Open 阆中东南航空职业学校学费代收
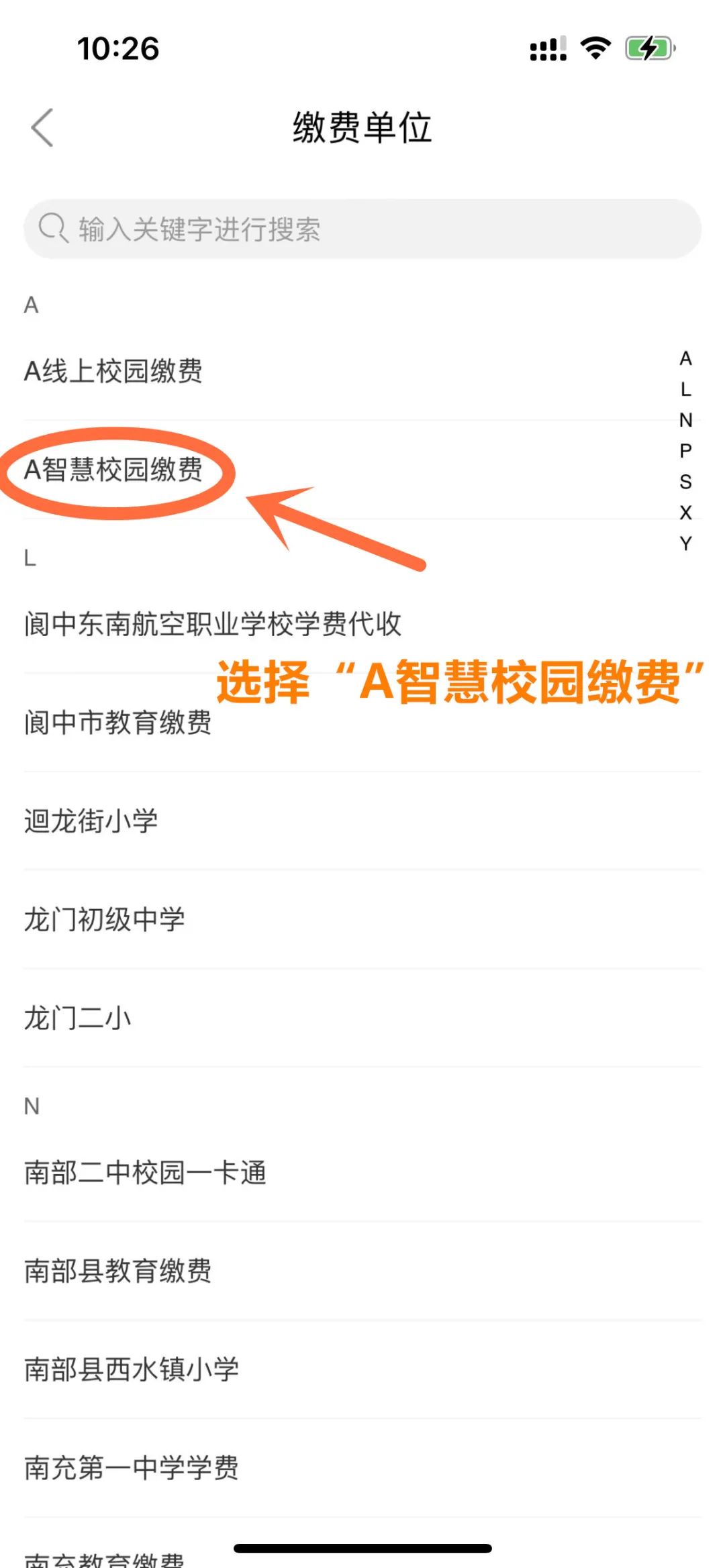The image size is (725, 1568). point(212,623)
